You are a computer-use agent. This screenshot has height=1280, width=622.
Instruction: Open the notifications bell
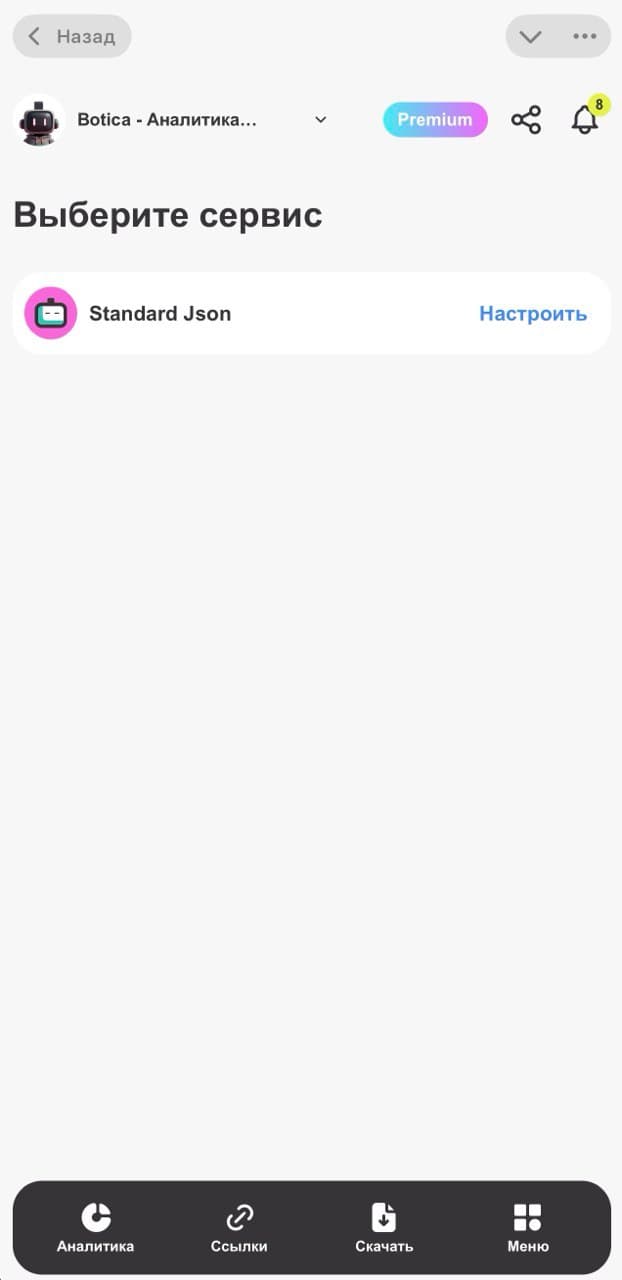(x=585, y=120)
